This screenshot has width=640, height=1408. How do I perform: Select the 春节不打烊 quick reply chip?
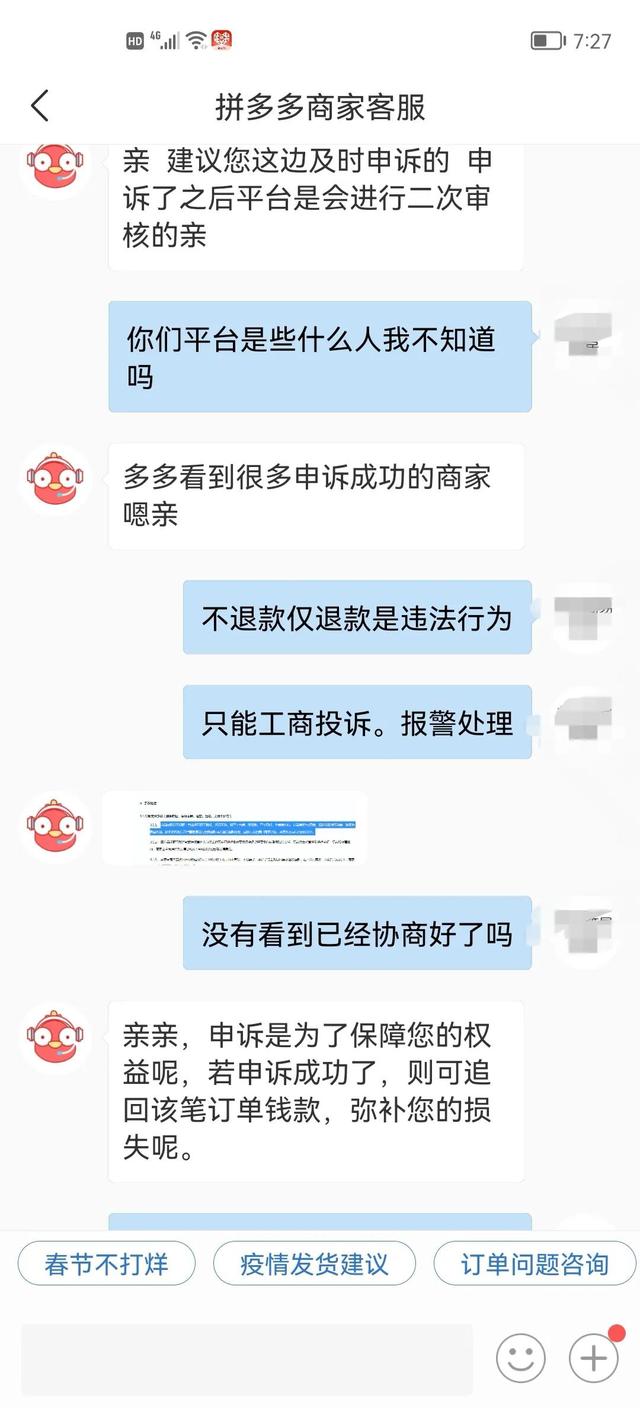pos(106,1264)
